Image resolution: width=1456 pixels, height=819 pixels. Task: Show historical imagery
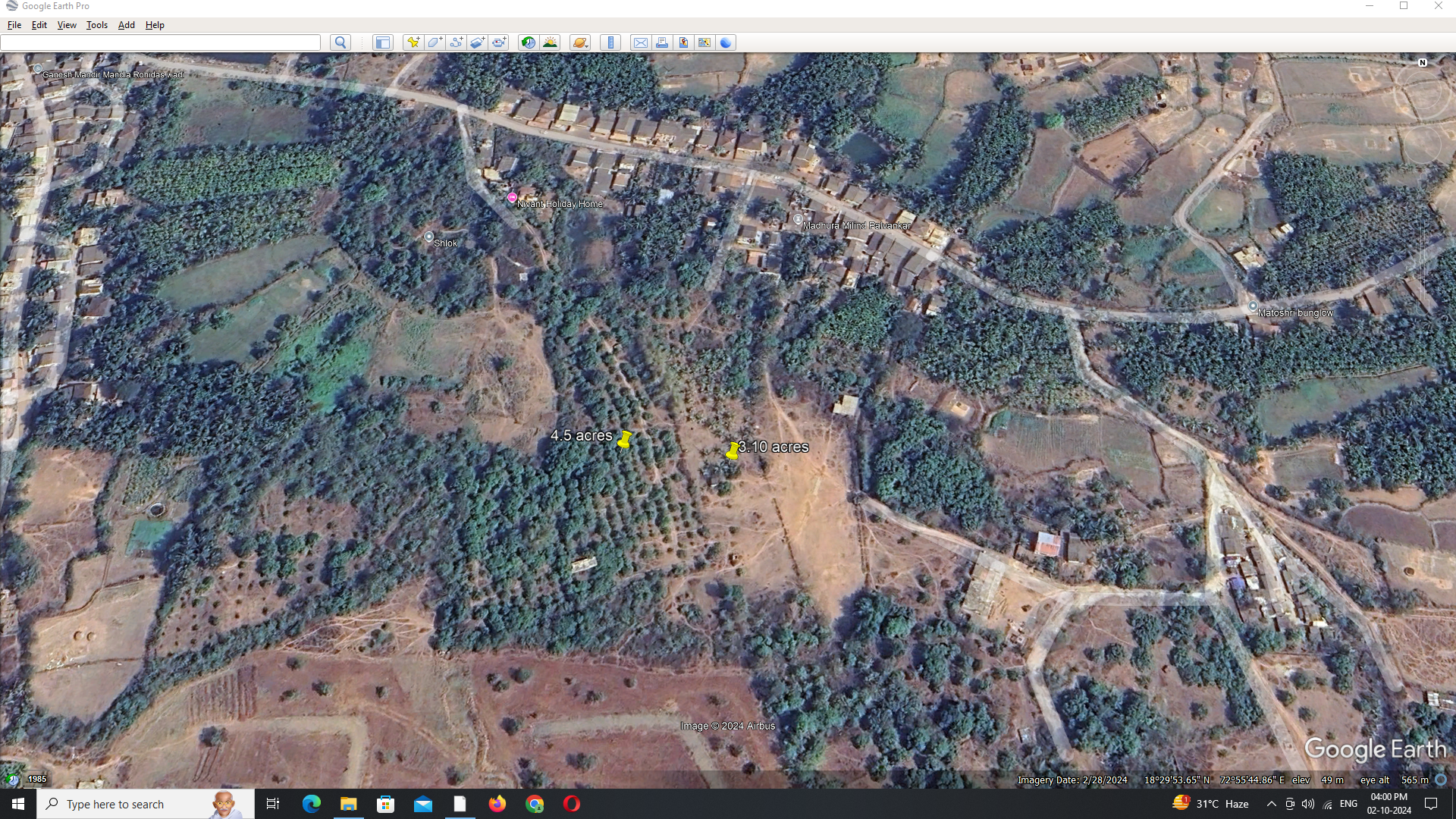tap(529, 42)
